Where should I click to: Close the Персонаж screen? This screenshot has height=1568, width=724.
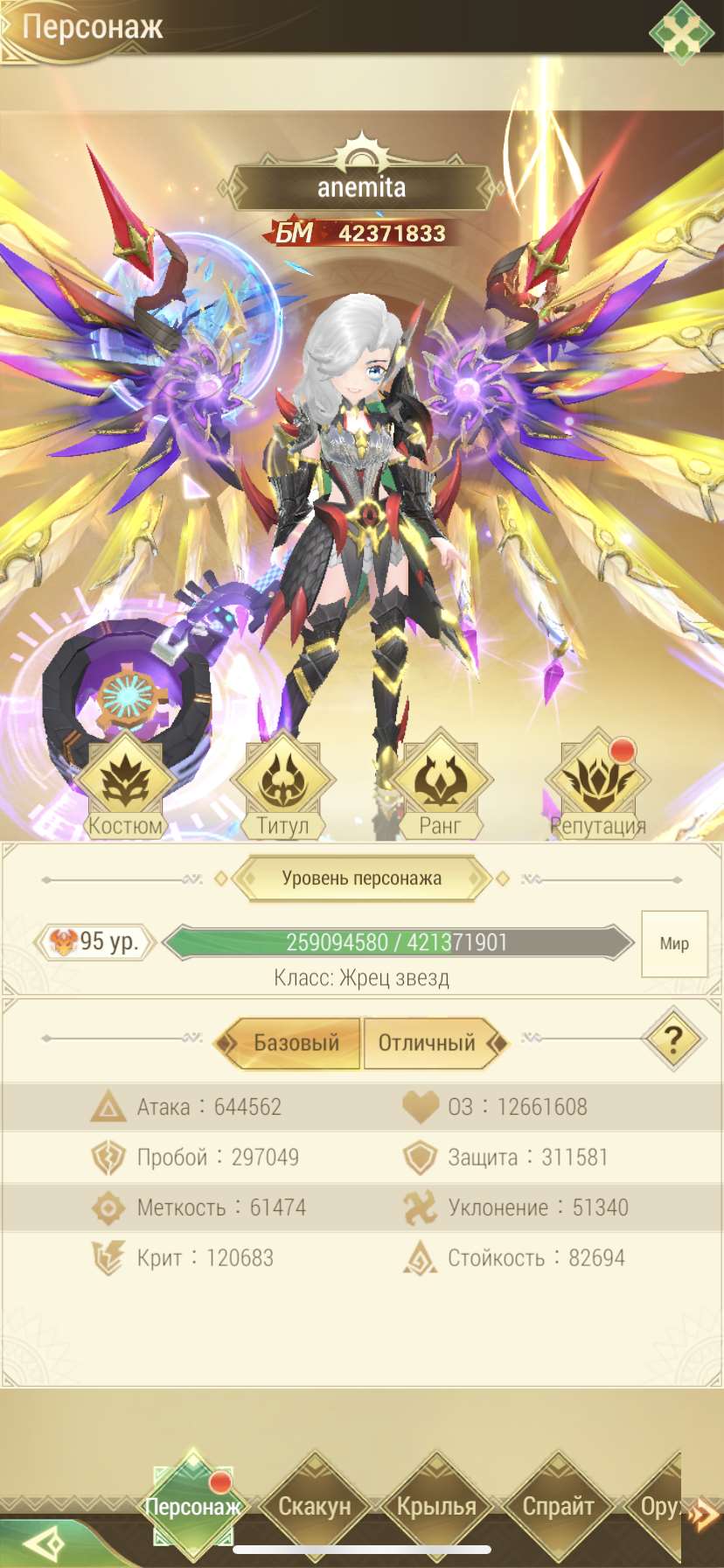pos(681,33)
